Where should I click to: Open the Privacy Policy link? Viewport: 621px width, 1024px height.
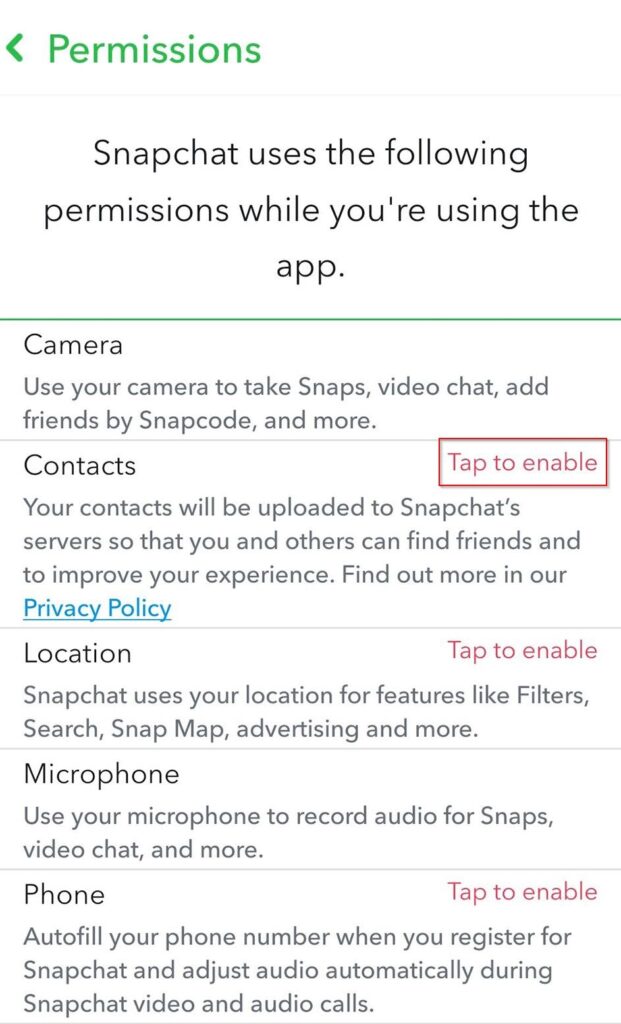click(97, 608)
